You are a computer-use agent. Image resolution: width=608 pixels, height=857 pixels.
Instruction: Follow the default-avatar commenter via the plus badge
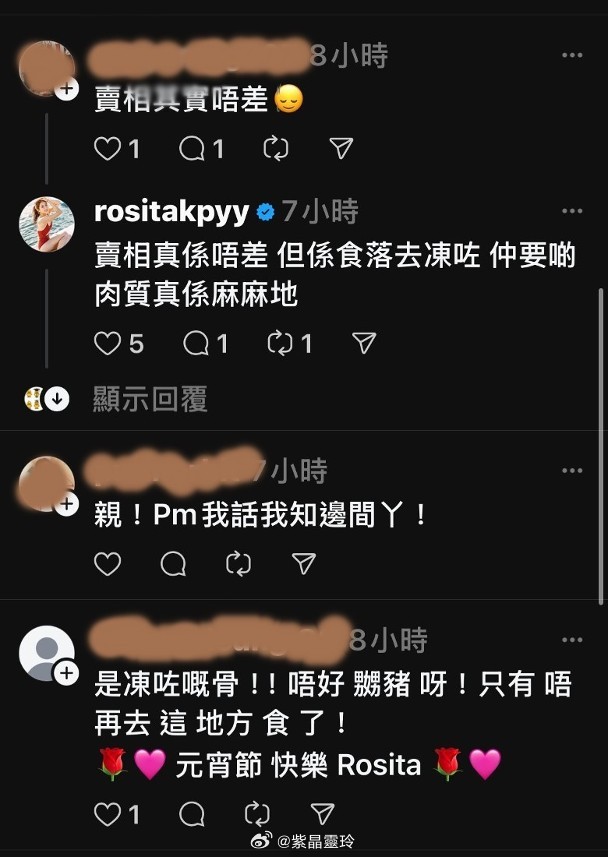[66, 673]
